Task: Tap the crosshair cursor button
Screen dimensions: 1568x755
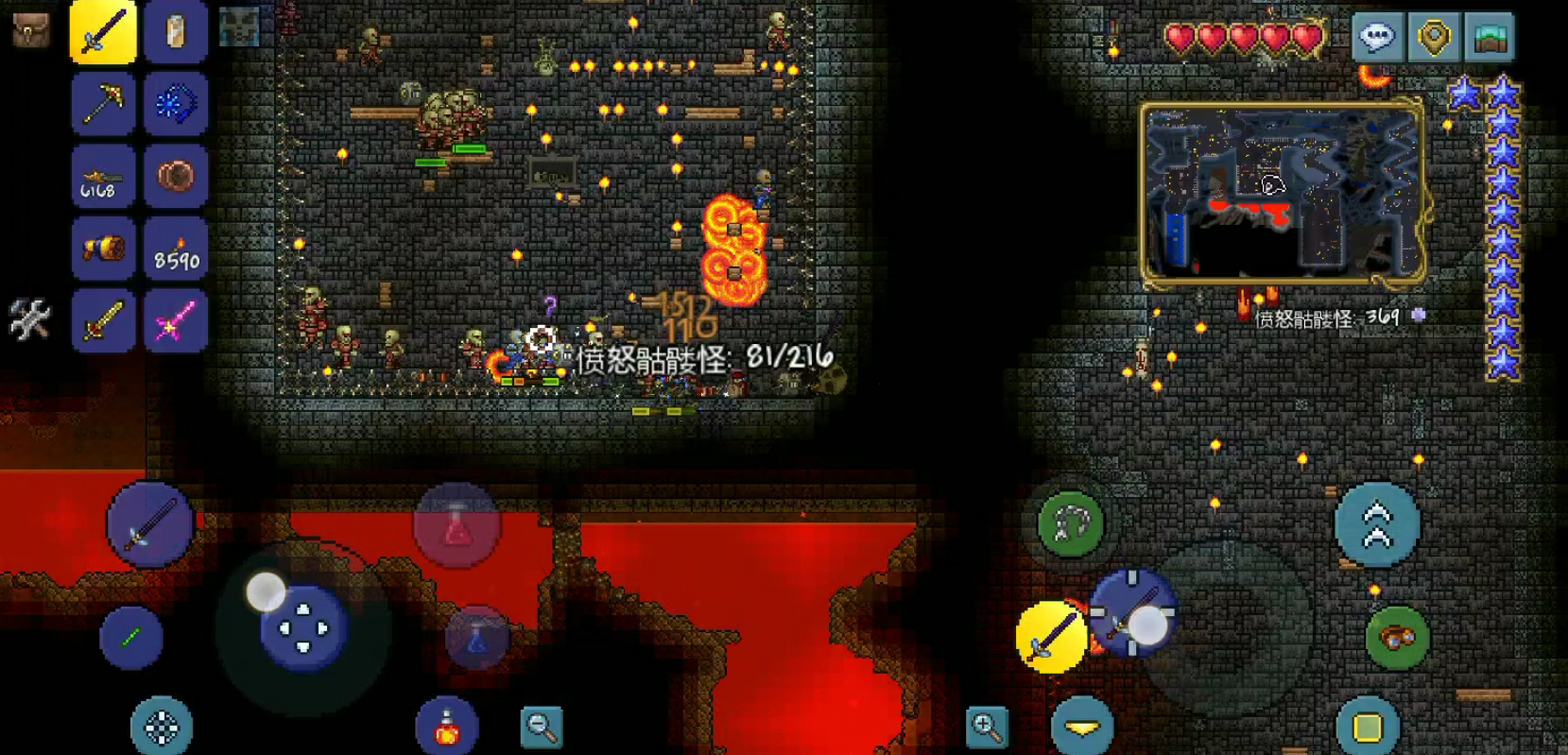Action: pos(162,726)
